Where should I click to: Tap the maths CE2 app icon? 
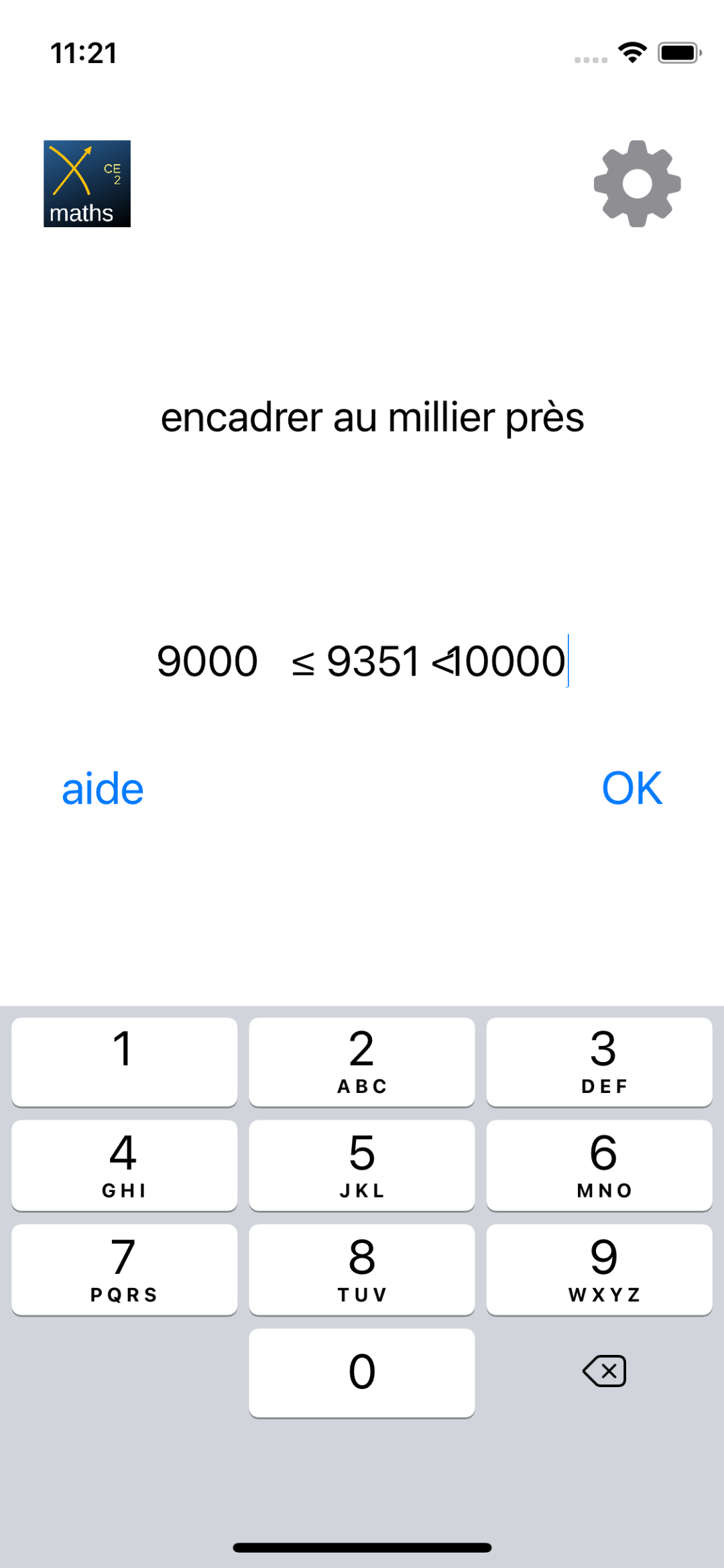87,184
